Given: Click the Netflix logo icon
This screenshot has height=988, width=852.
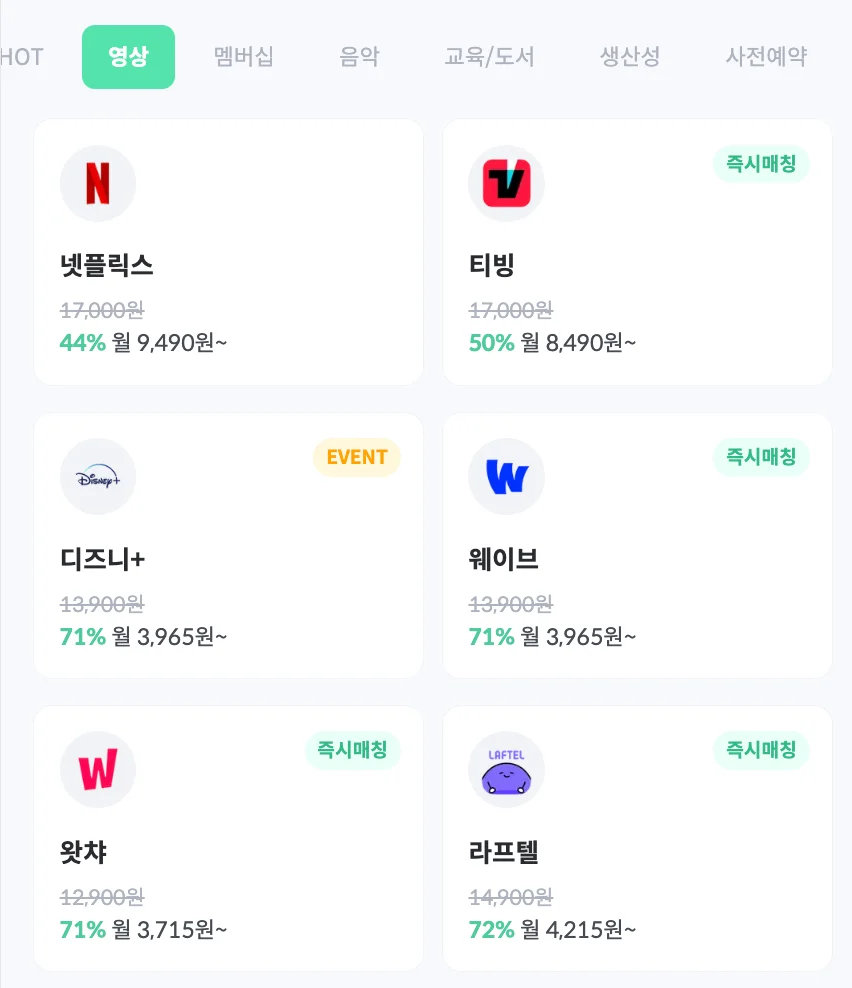Looking at the screenshot, I should click(x=97, y=183).
